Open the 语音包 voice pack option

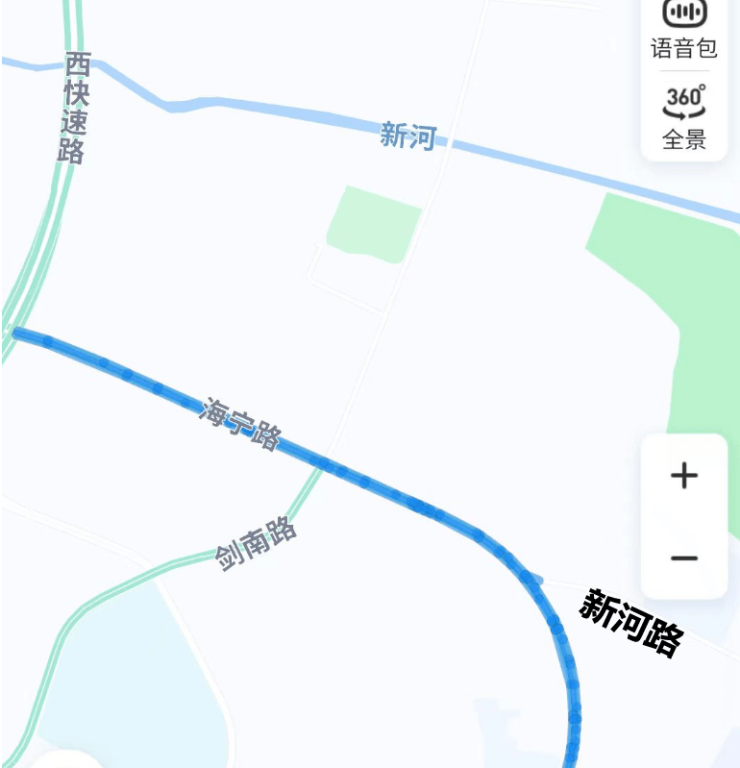click(684, 28)
